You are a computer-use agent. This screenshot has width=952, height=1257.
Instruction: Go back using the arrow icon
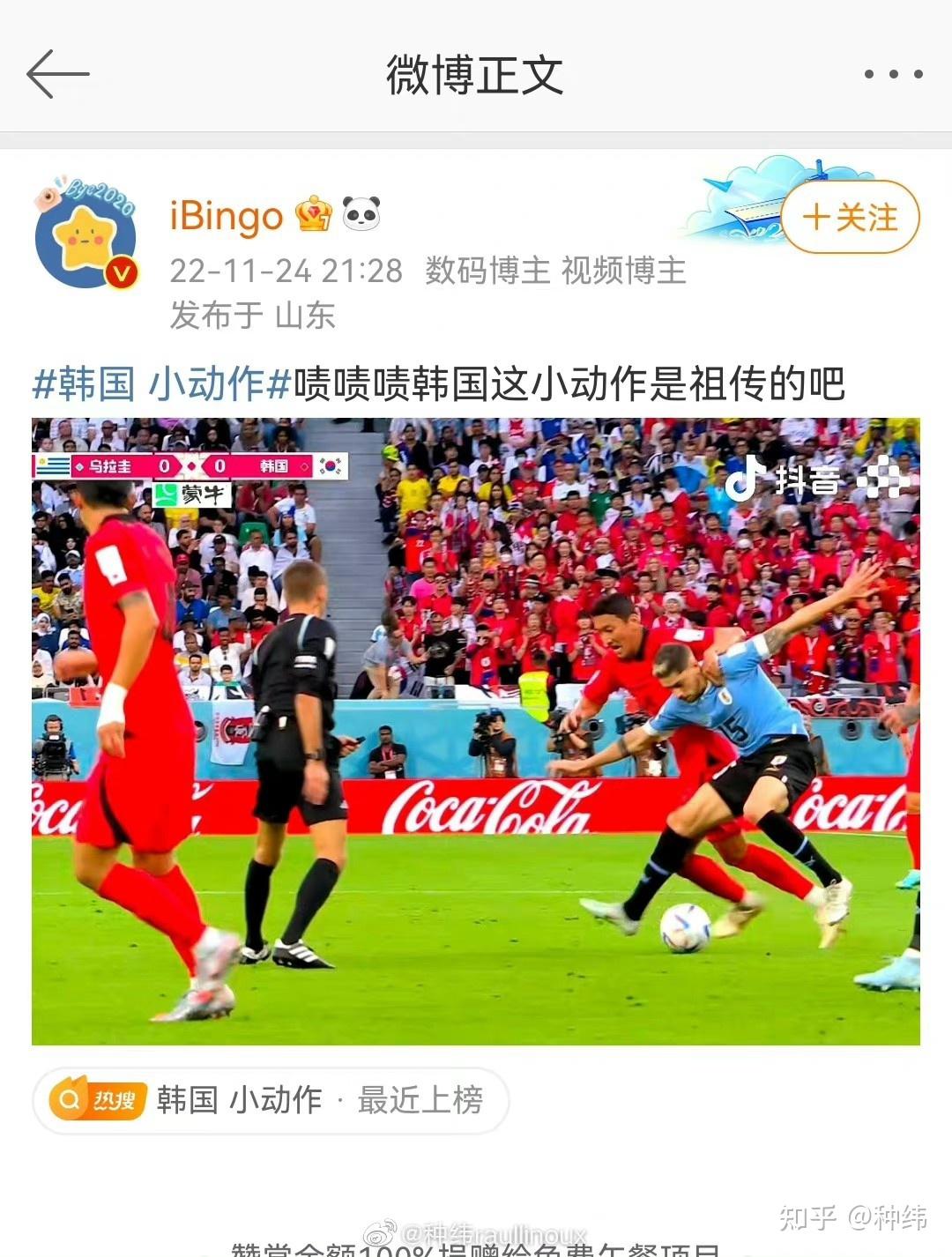(58, 74)
